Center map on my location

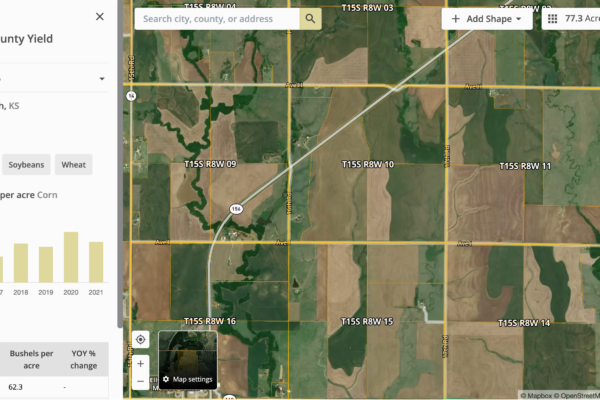point(140,339)
